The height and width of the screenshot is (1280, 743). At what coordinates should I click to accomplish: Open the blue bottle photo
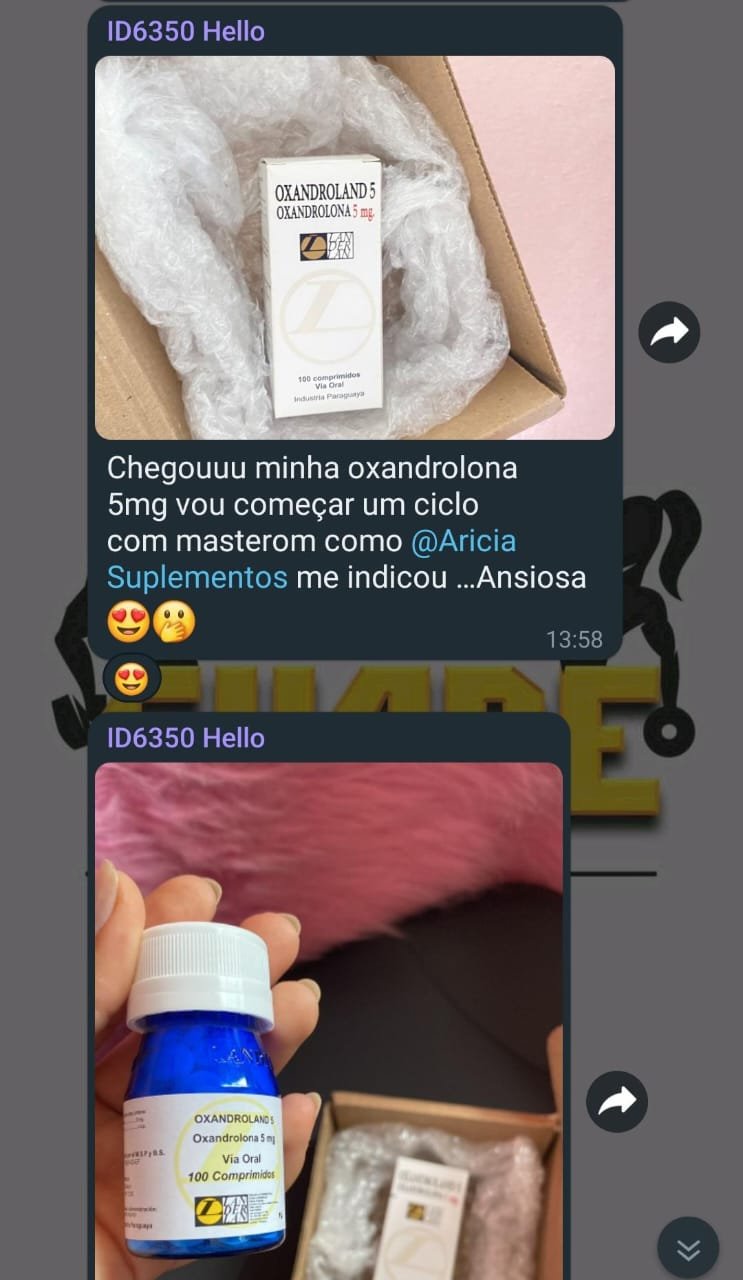(328, 1020)
